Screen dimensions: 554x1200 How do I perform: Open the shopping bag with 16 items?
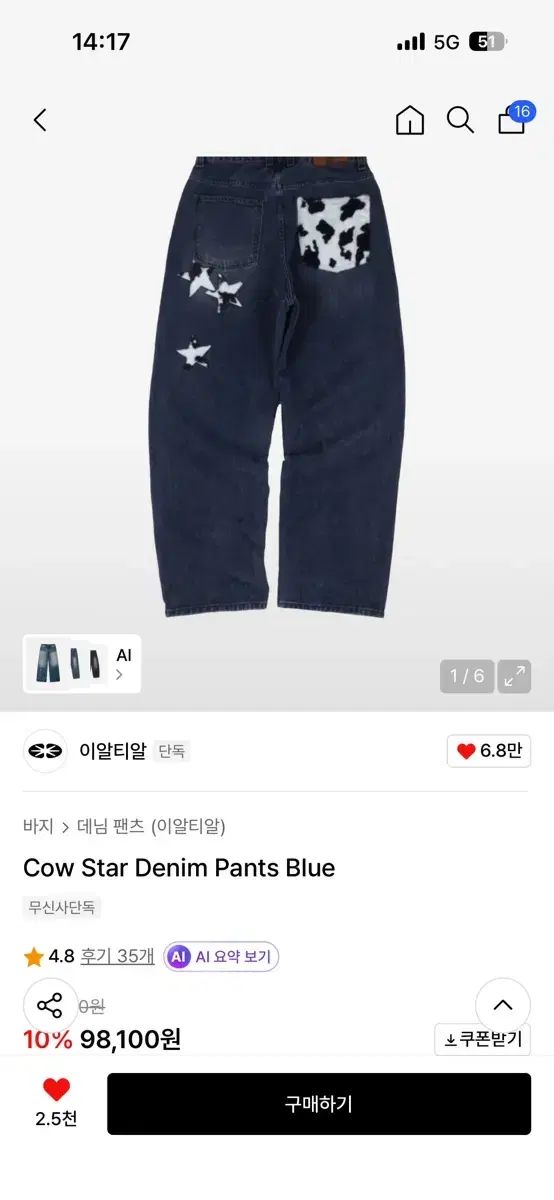coord(513,118)
